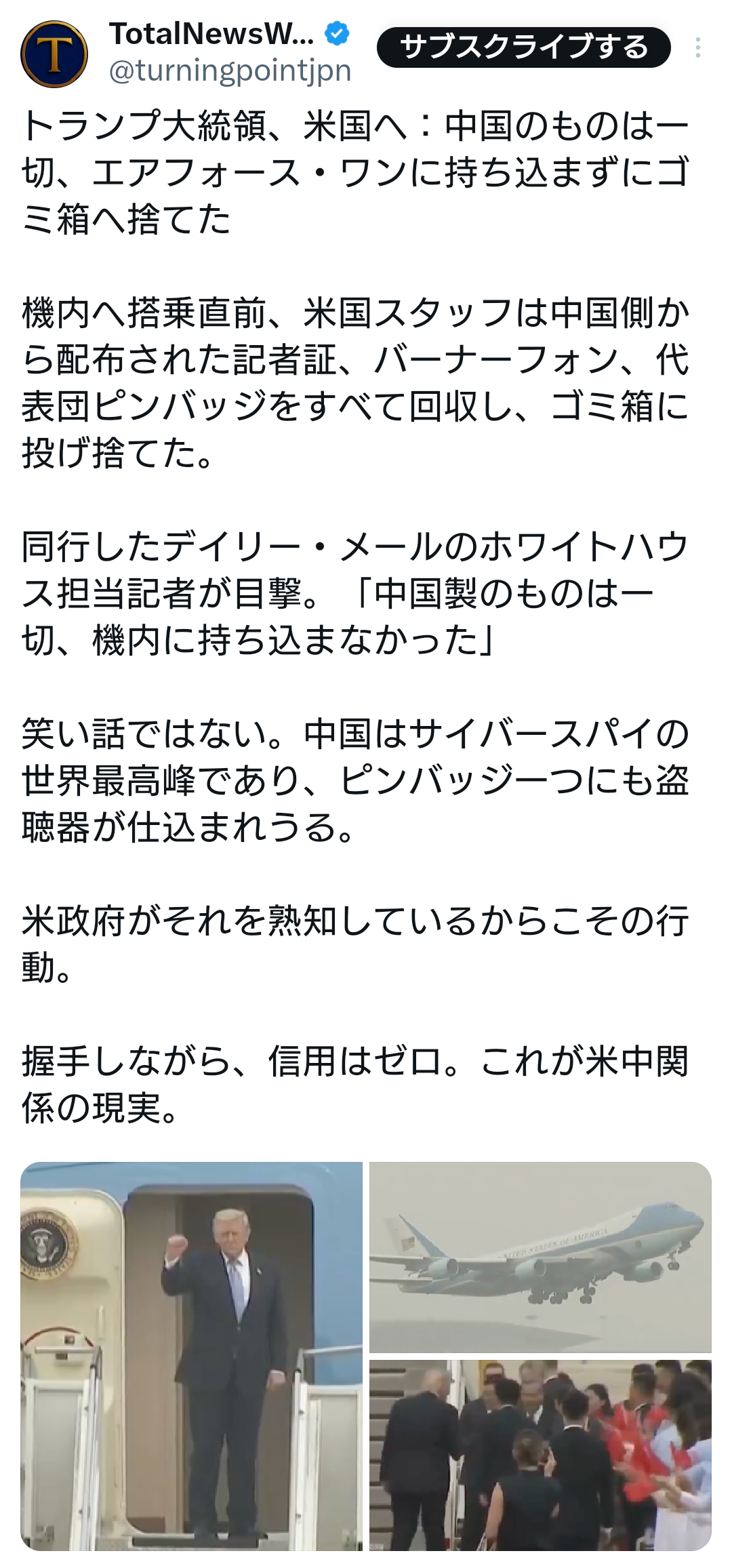
Task: Open the image of Air Force One taking off
Action: coord(540,1257)
